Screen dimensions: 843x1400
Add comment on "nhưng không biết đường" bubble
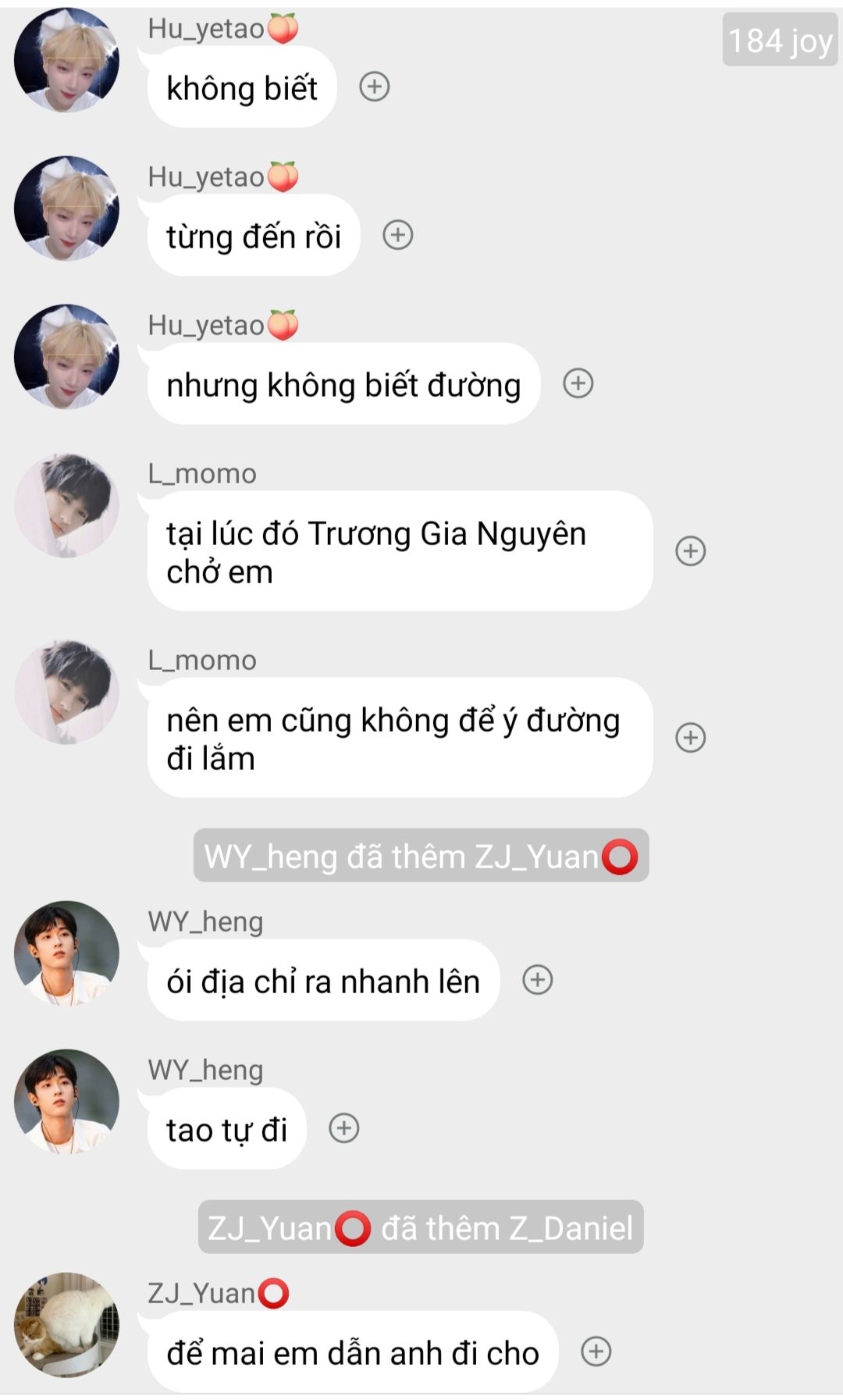tap(578, 383)
